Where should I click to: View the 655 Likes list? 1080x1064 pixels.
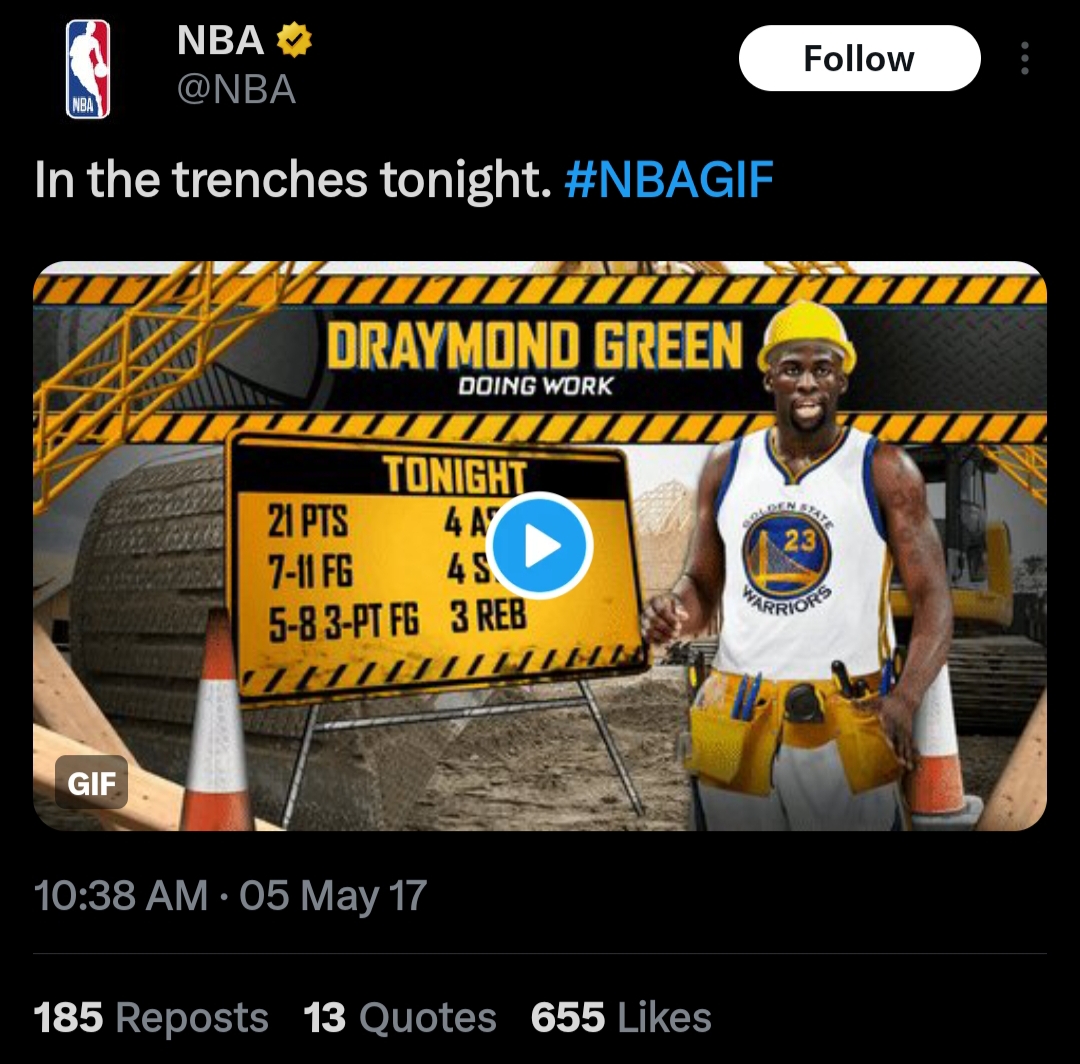click(621, 1018)
